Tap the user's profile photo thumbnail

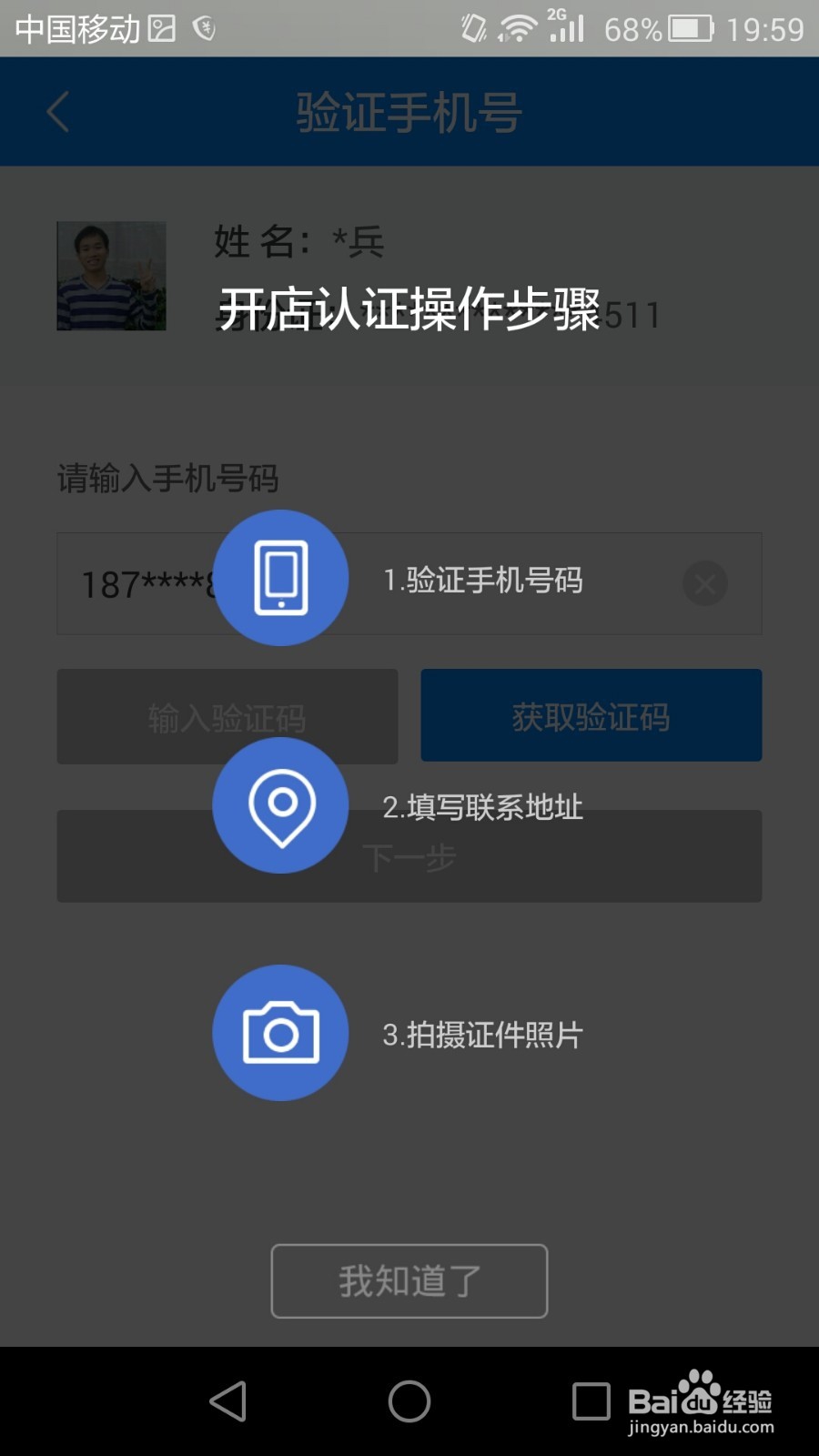pyautogui.click(x=109, y=275)
